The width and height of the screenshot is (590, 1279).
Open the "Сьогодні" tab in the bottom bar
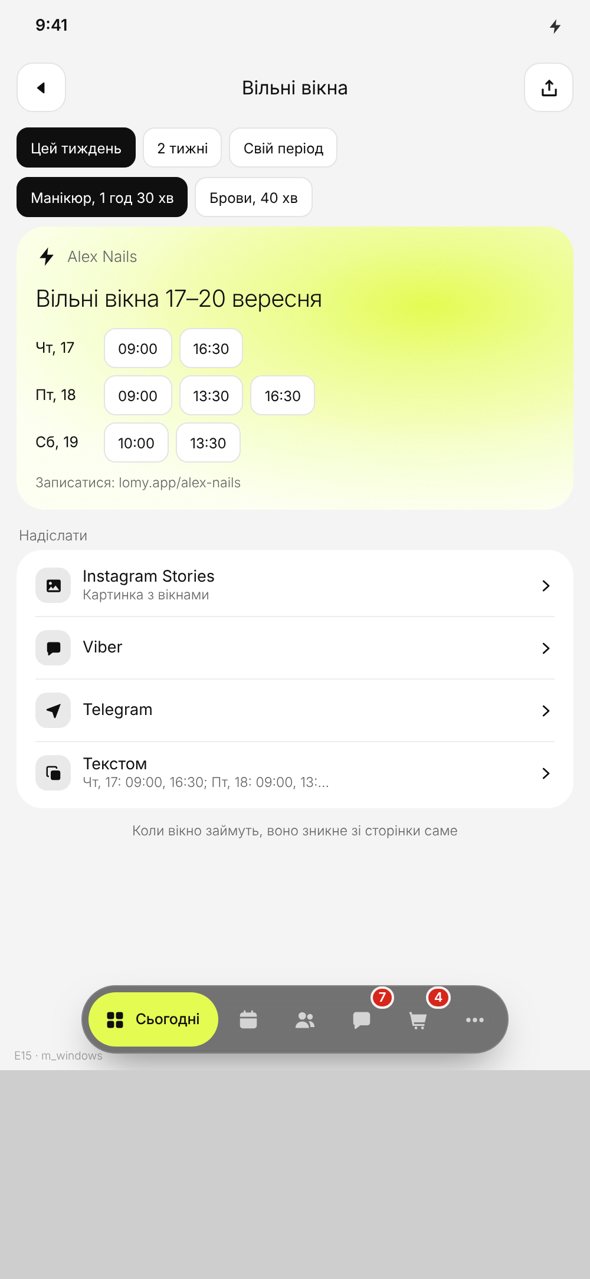[153, 1020]
